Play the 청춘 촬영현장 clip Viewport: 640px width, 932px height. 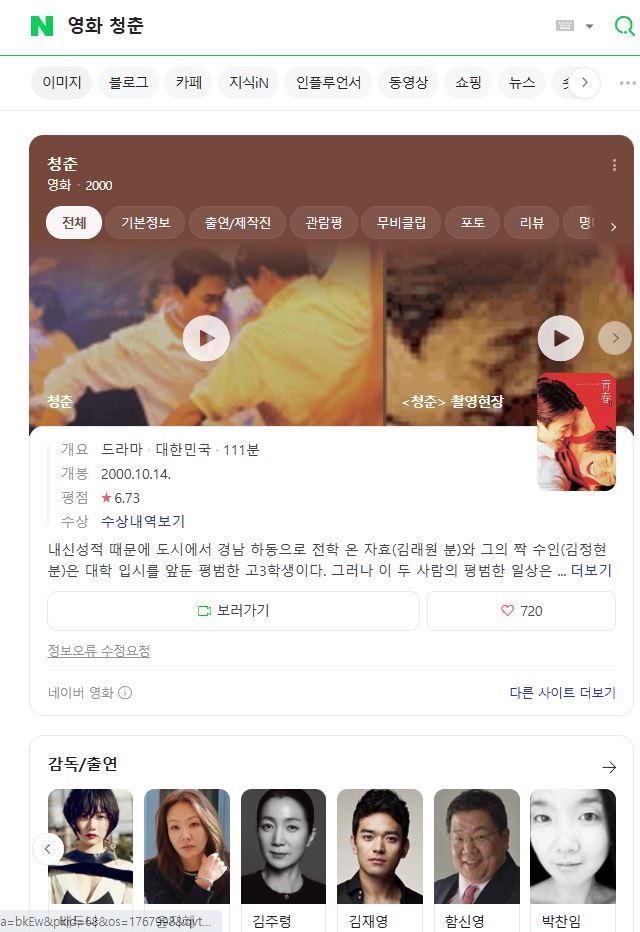pyautogui.click(x=561, y=338)
